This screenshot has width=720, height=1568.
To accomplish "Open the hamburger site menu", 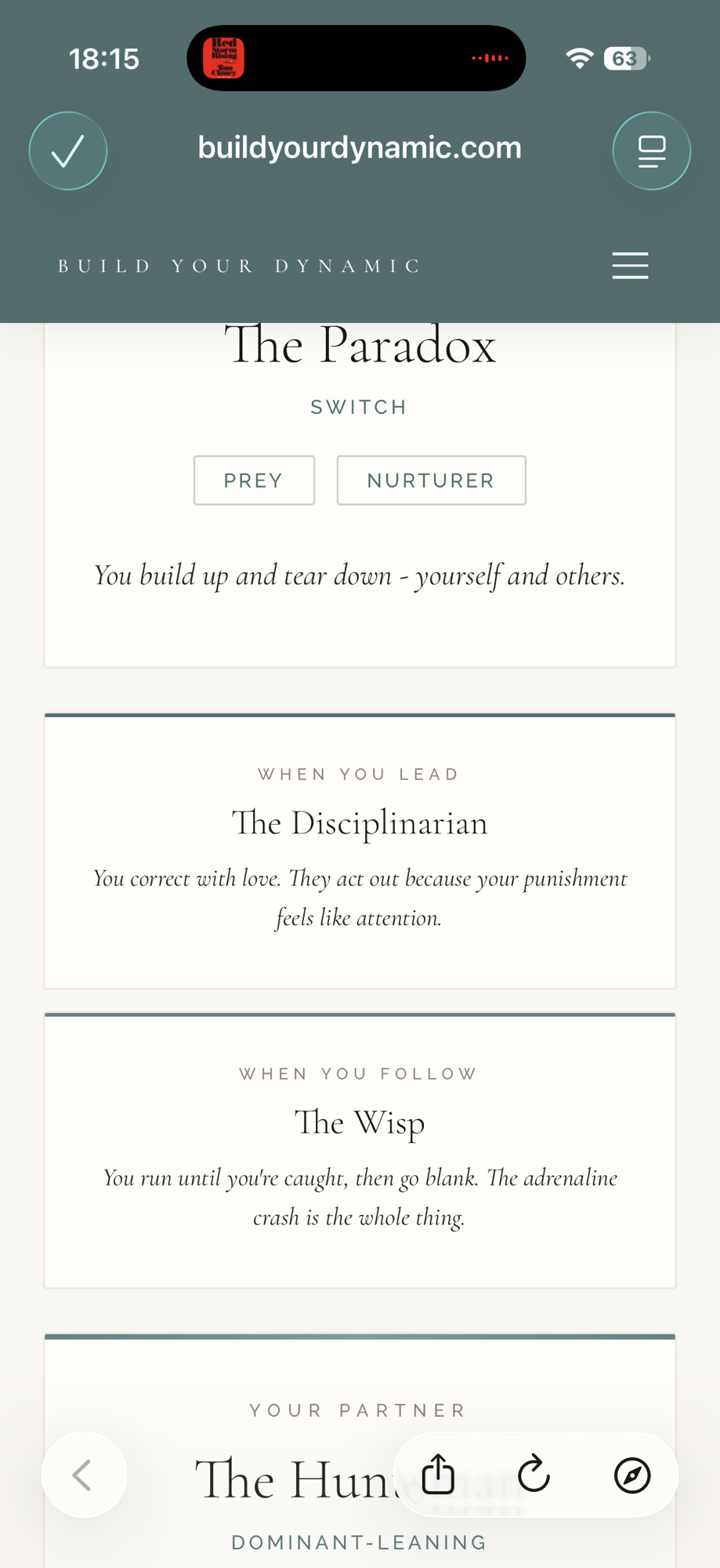I will pos(630,266).
